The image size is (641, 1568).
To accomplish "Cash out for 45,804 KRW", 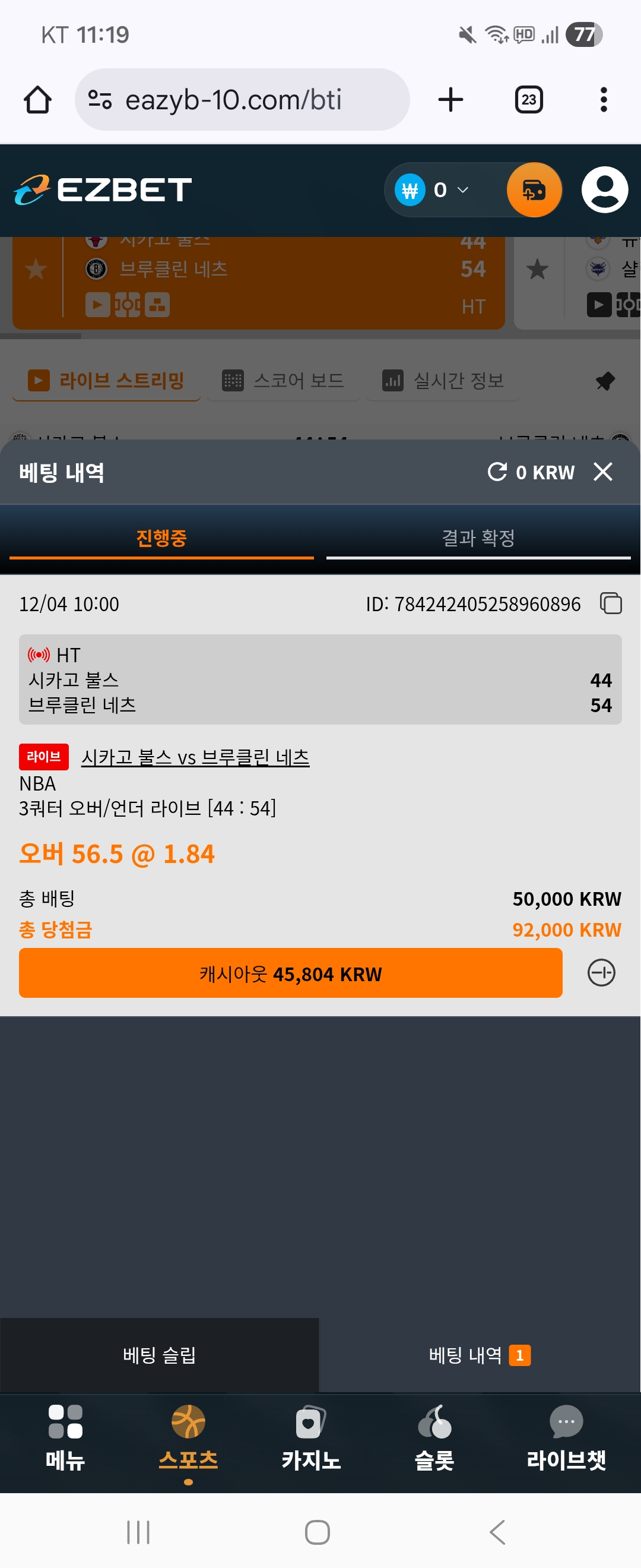I will click(290, 973).
